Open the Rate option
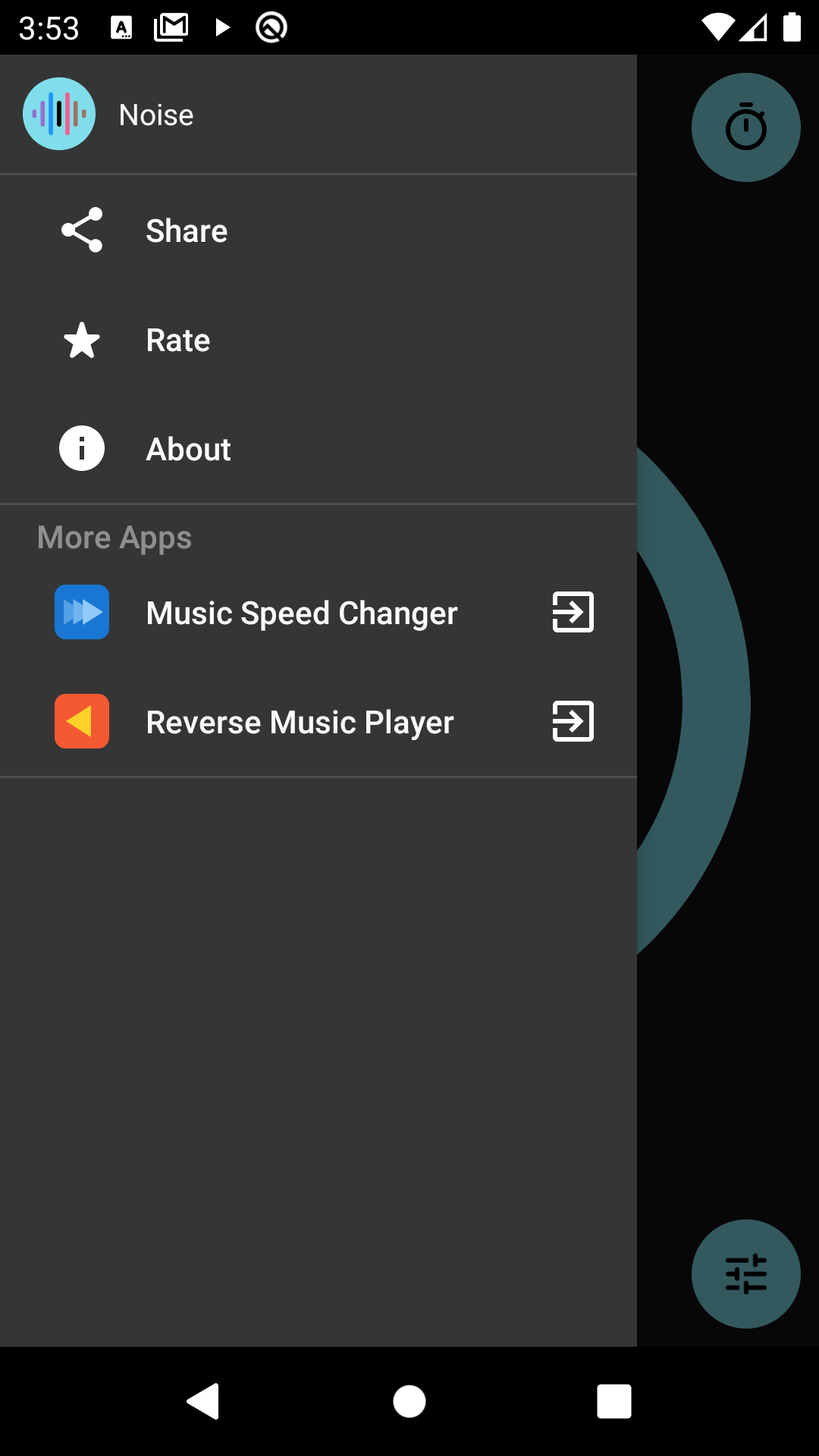Screen dimensions: 819x1456 tap(177, 340)
